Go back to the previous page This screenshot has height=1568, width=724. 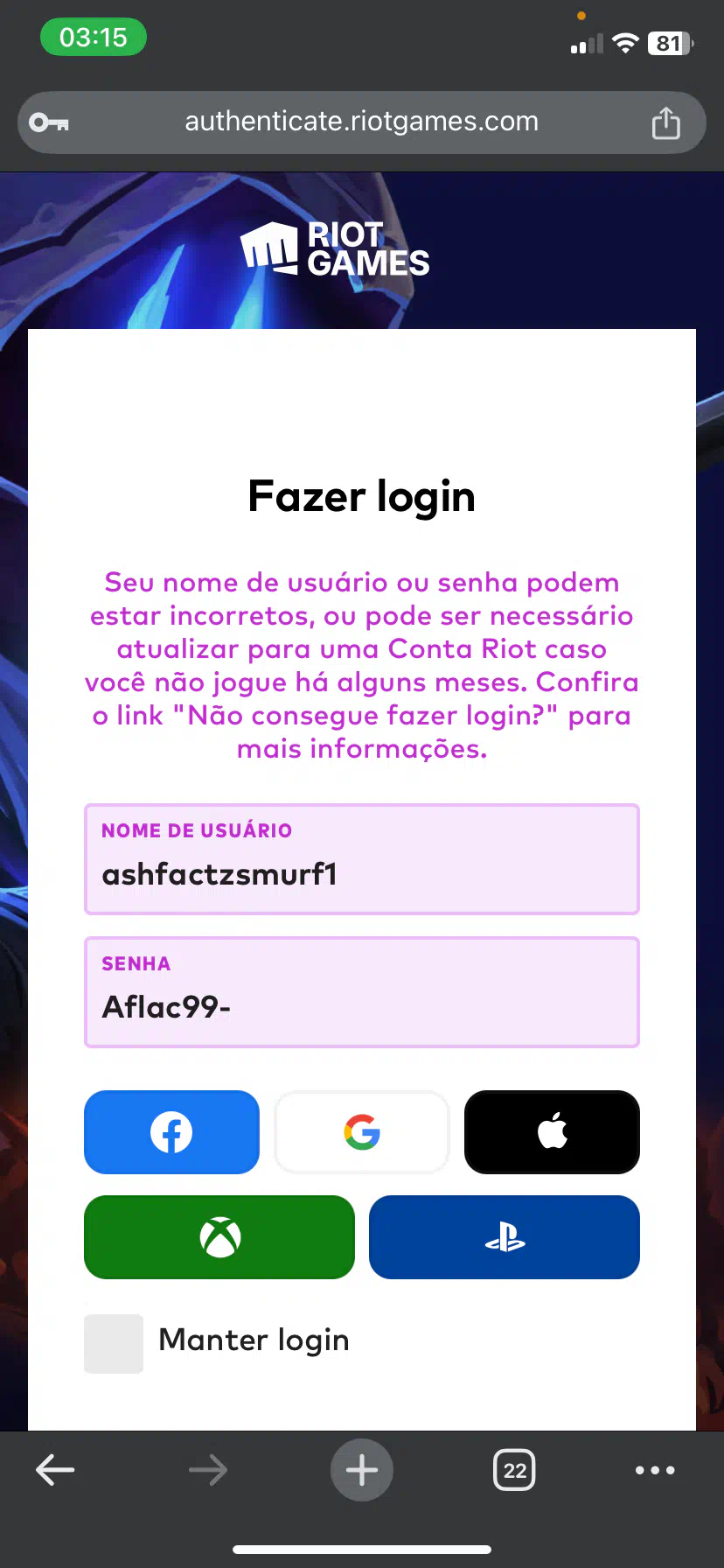(x=55, y=1470)
